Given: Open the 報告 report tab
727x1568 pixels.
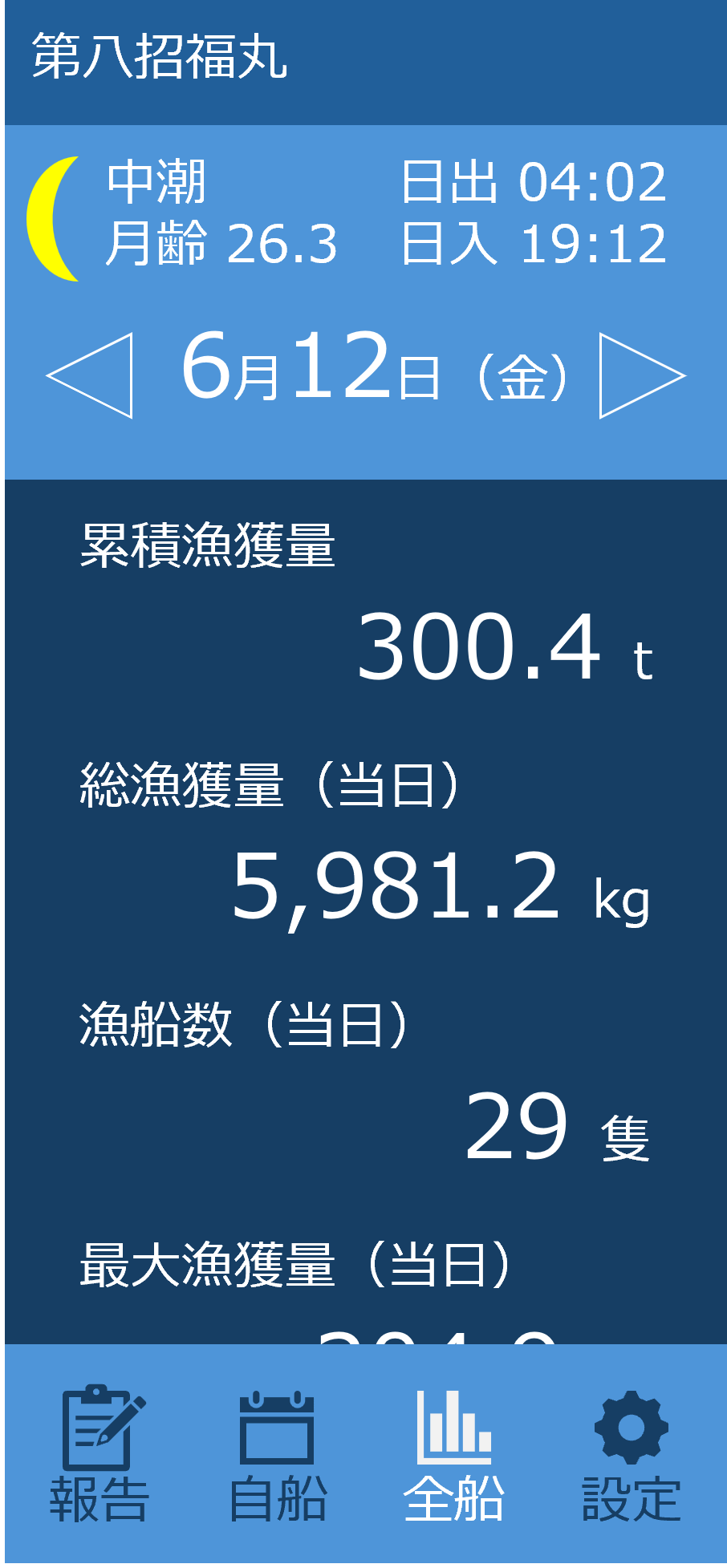Looking at the screenshot, I should [x=100, y=1454].
